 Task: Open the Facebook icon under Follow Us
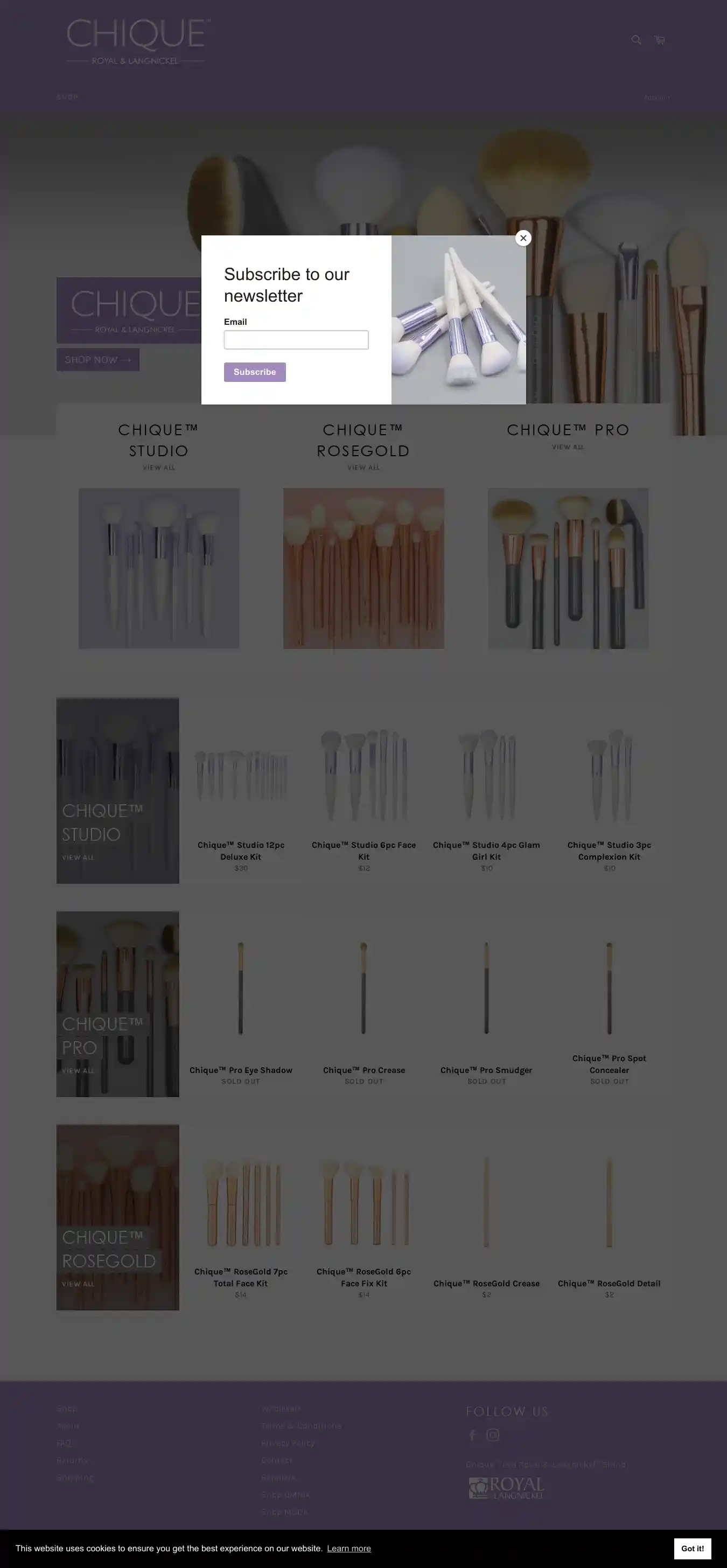click(x=472, y=1435)
